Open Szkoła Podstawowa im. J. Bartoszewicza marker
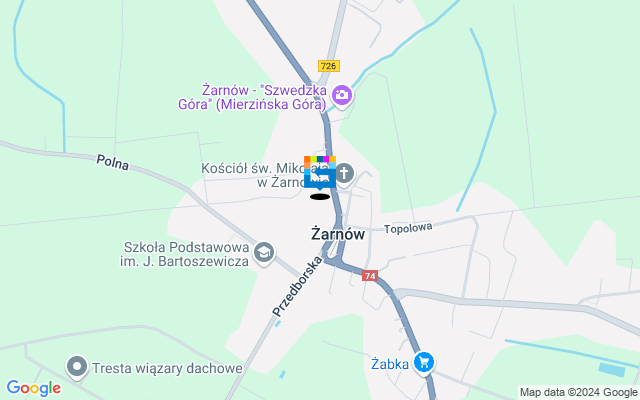This screenshot has height=400, width=640. [264, 252]
